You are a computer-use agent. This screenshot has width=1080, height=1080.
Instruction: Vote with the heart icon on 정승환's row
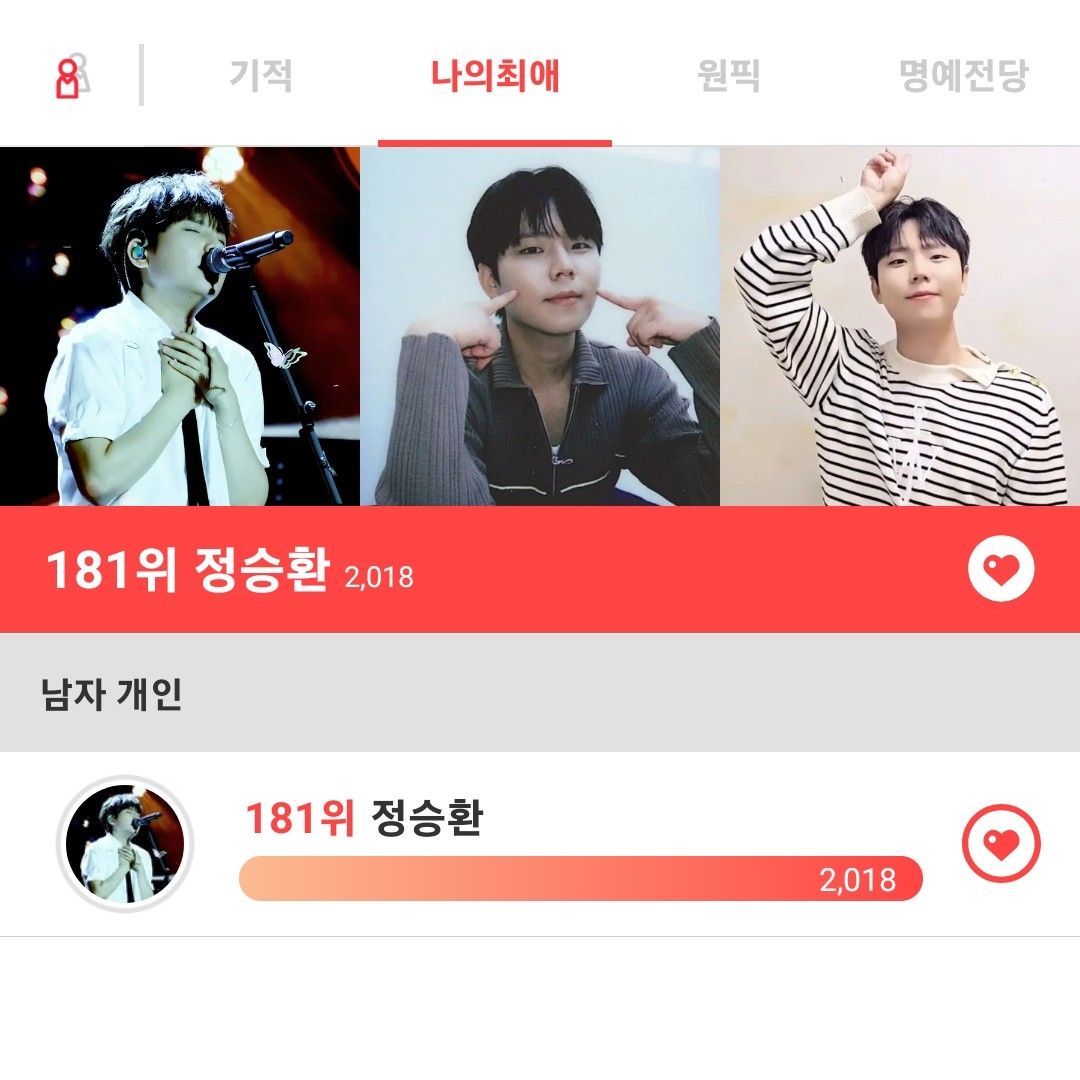pos(1000,845)
